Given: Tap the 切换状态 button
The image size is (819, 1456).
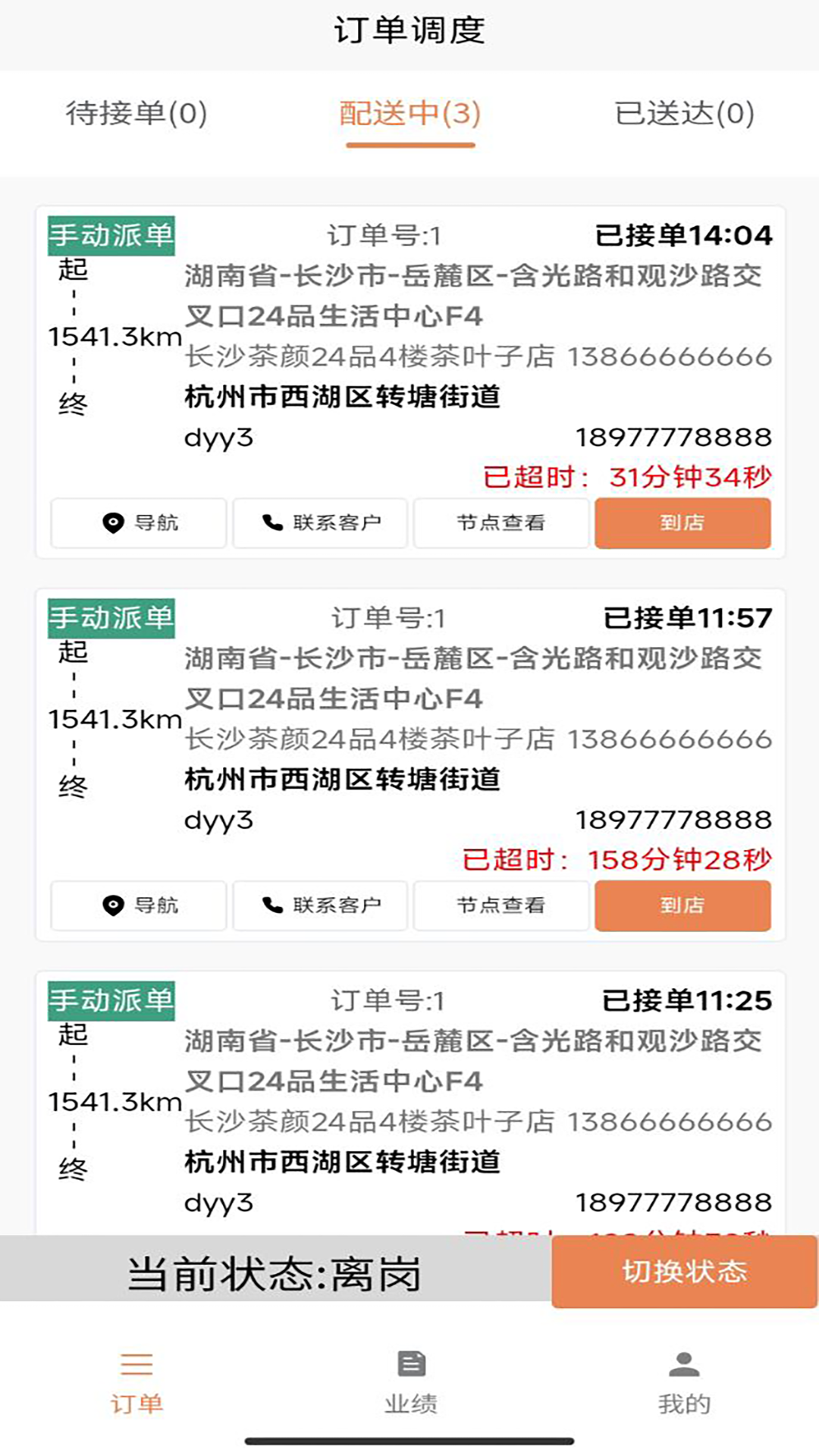Looking at the screenshot, I should pyautogui.click(x=684, y=1272).
